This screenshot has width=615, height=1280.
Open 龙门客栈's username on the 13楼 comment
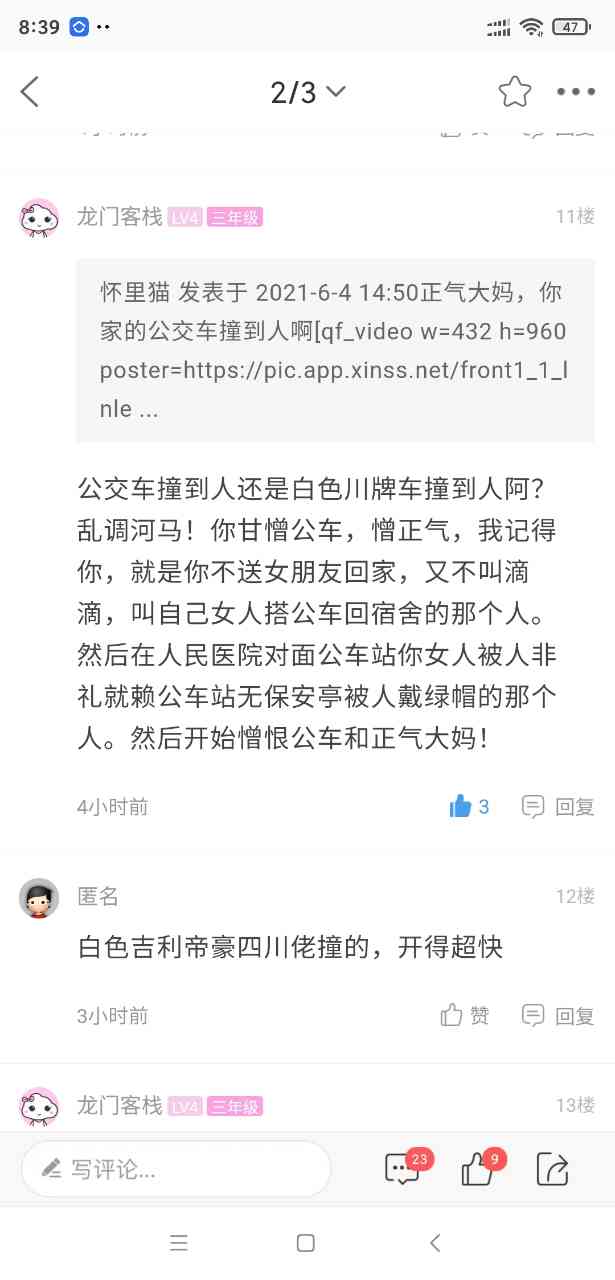coord(119,1105)
